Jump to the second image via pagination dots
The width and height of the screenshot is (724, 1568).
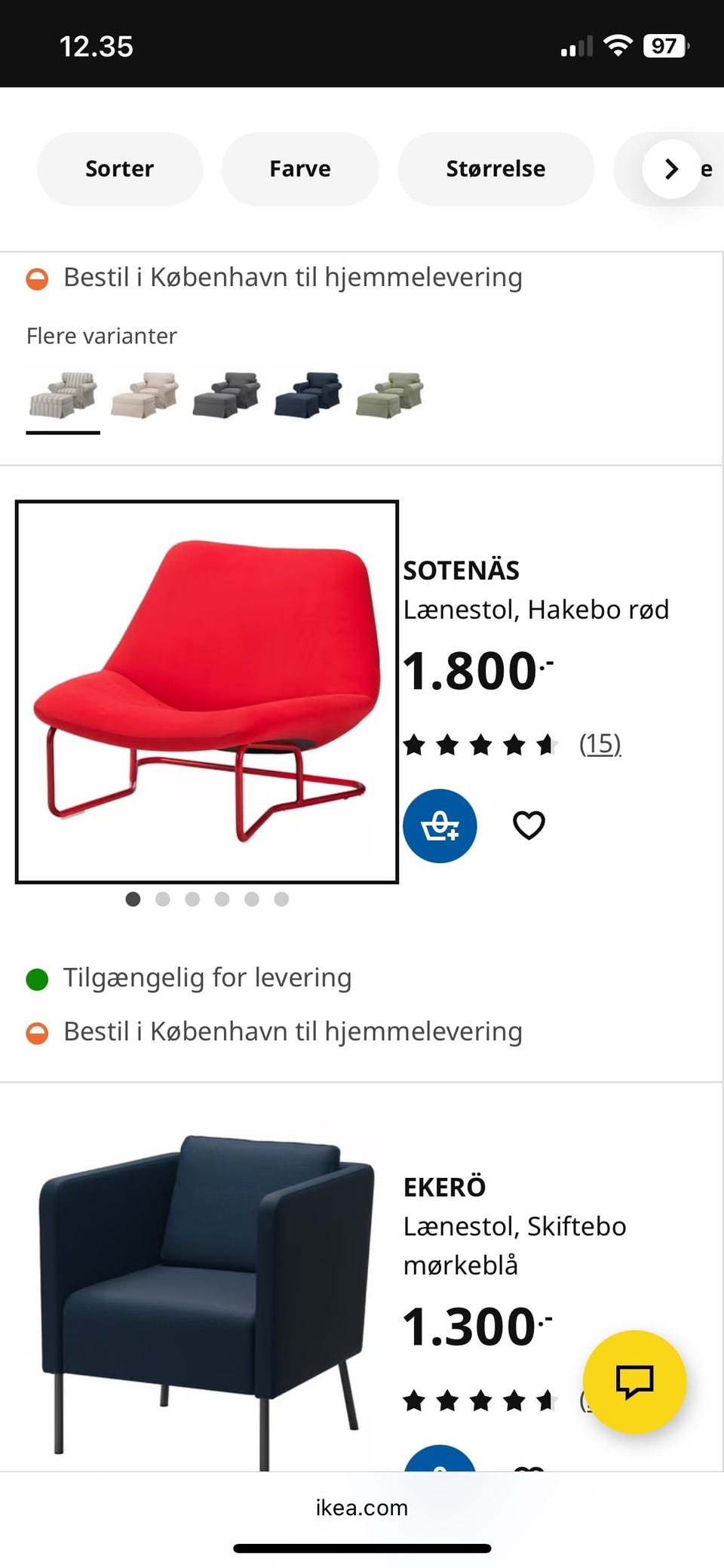(x=163, y=899)
